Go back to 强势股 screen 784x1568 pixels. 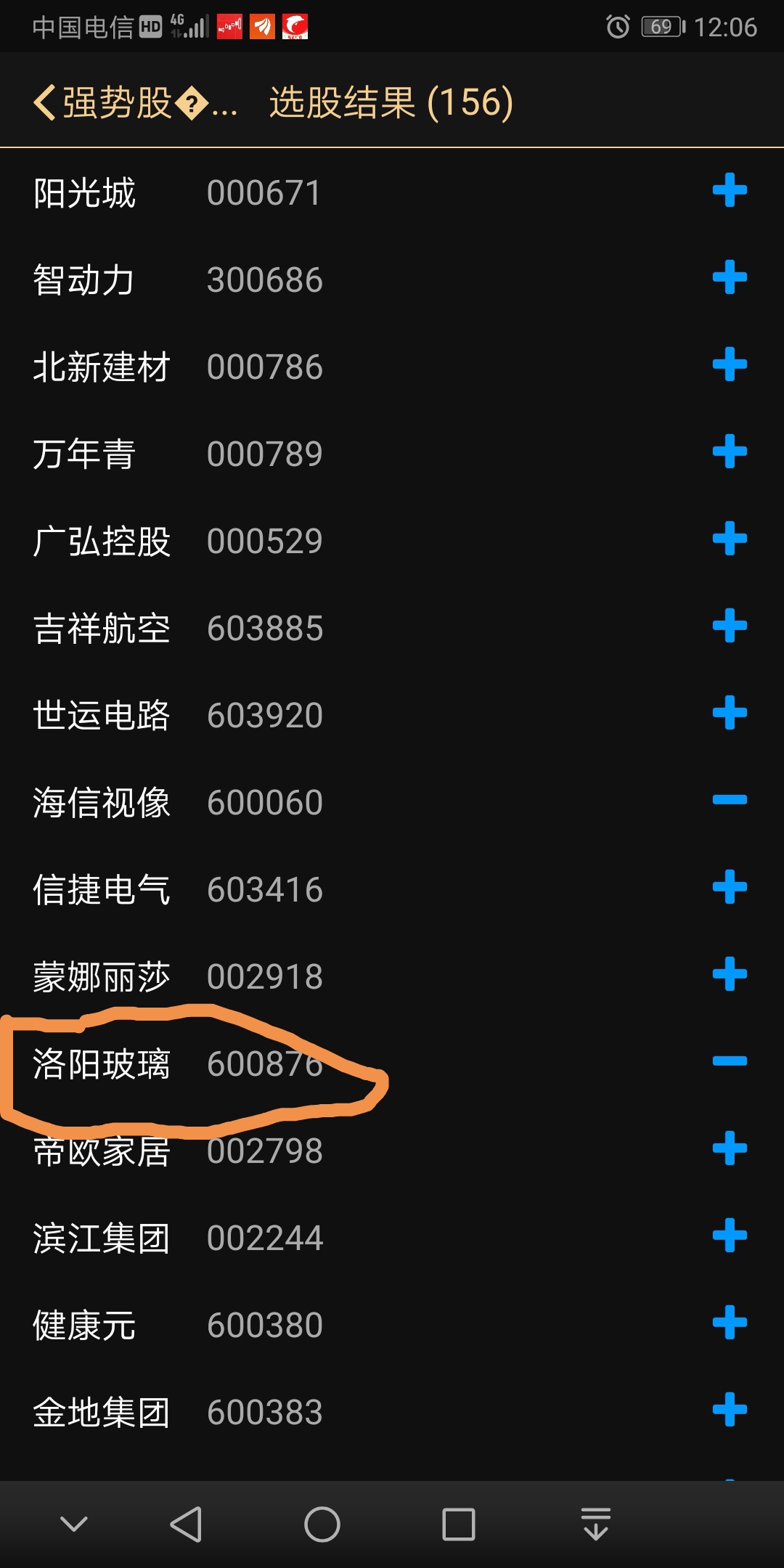pos(134,102)
